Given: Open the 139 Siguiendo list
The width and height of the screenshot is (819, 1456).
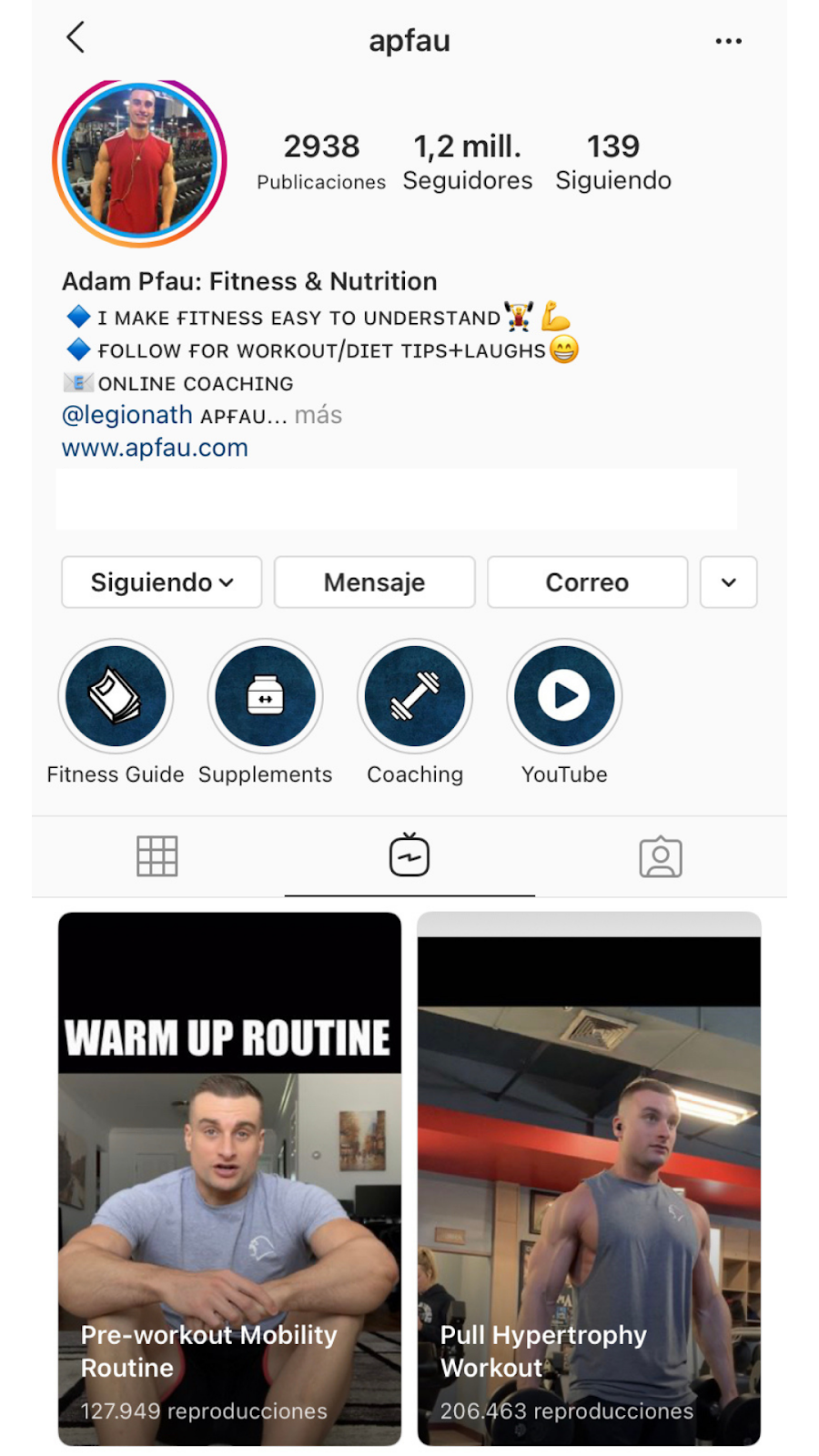Looking at the screenshot, I should tap(612, 162).
